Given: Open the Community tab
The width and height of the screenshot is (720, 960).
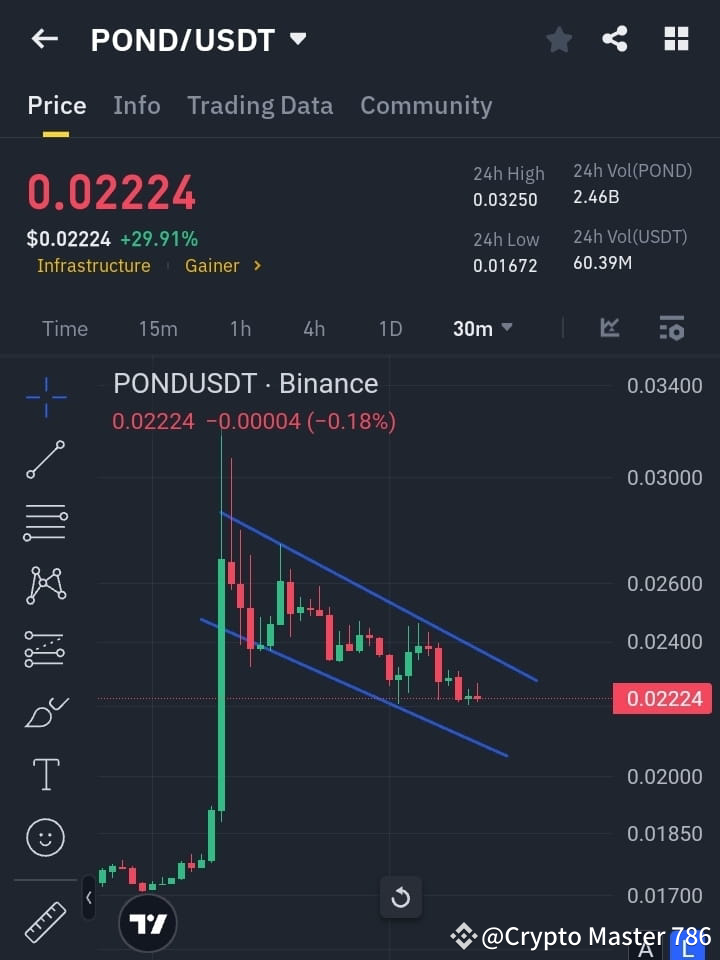Looking at the screenshot, I should (x=426, y=105).
